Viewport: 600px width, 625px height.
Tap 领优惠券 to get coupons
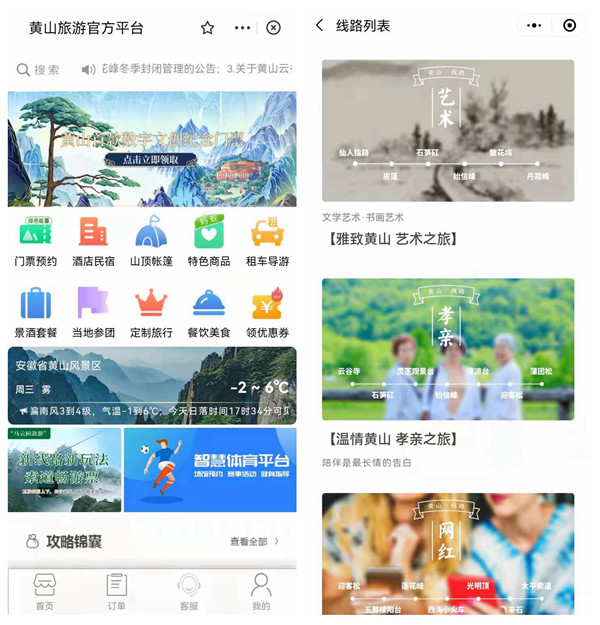(267, 312)
